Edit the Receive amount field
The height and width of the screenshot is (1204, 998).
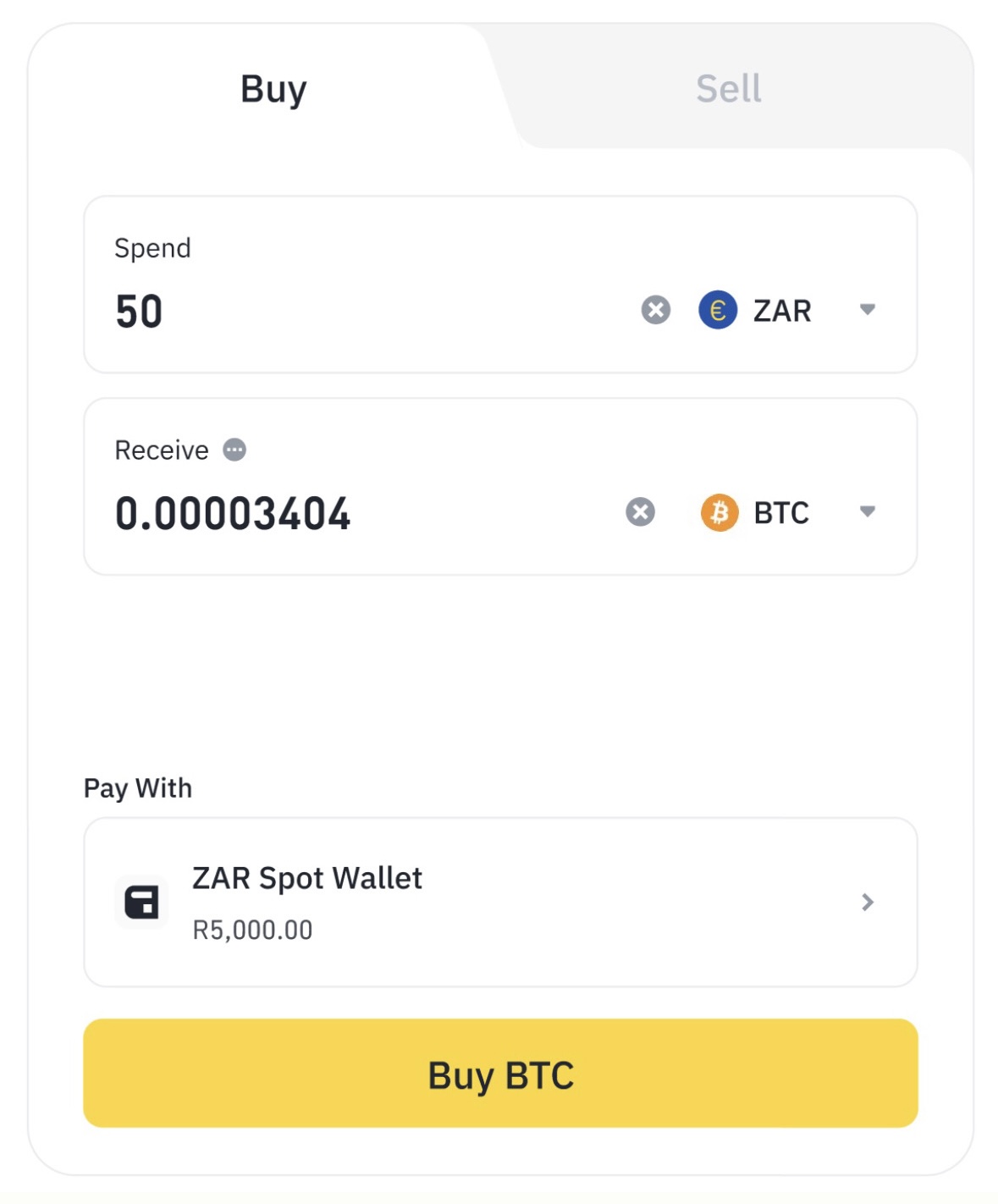[339, 513]
